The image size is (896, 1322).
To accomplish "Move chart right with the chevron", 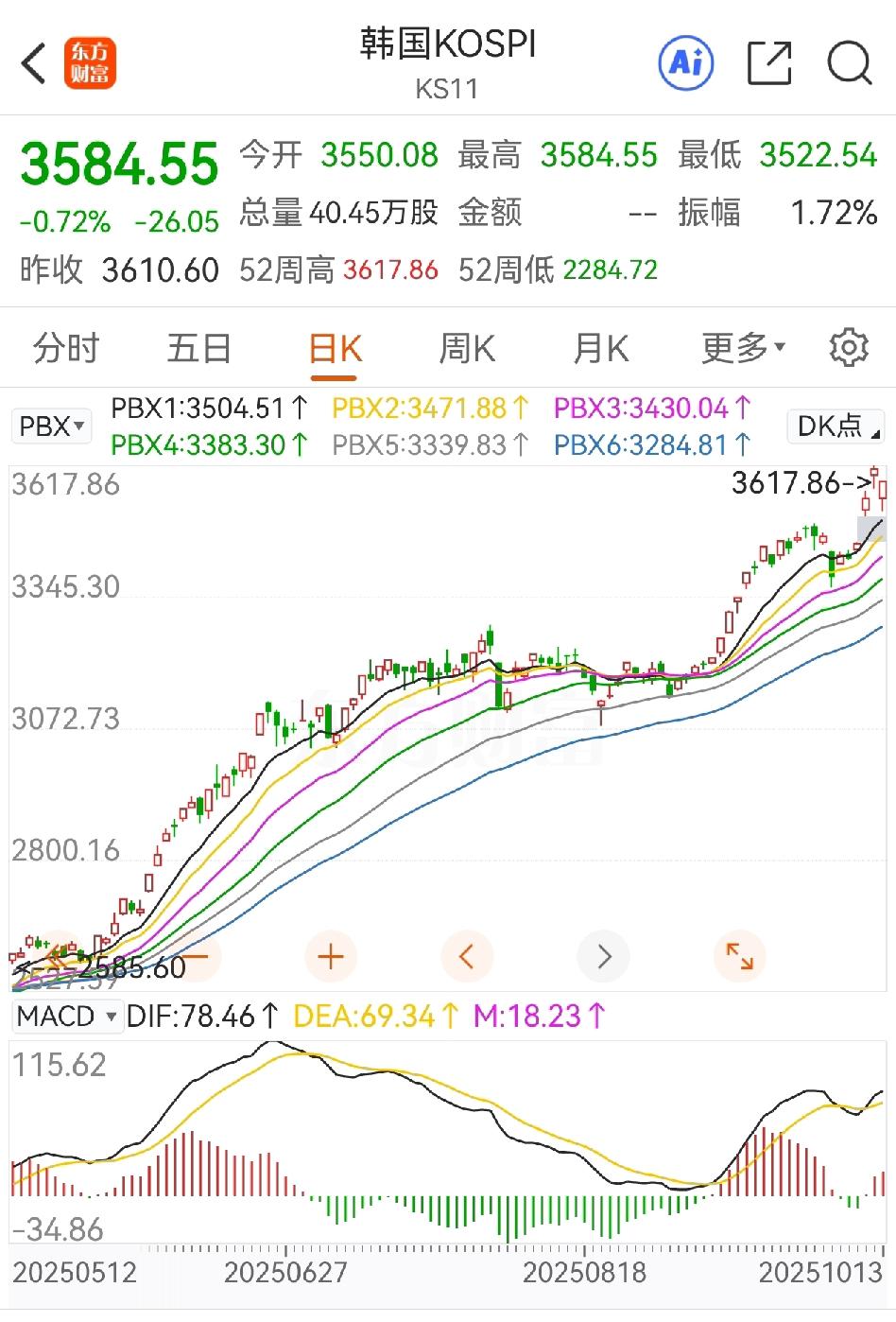I will click(604, 957).
